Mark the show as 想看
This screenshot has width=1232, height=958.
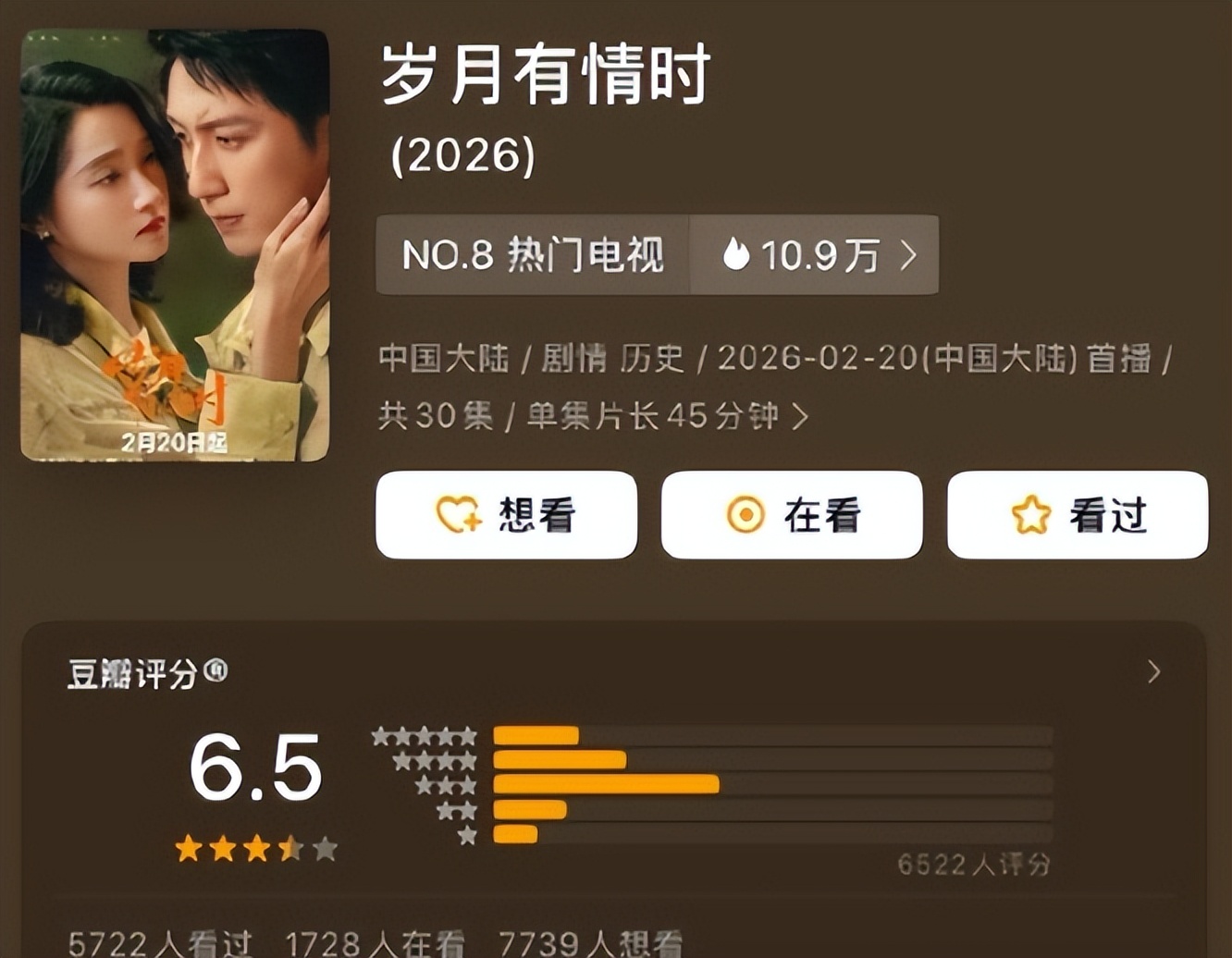506,515
